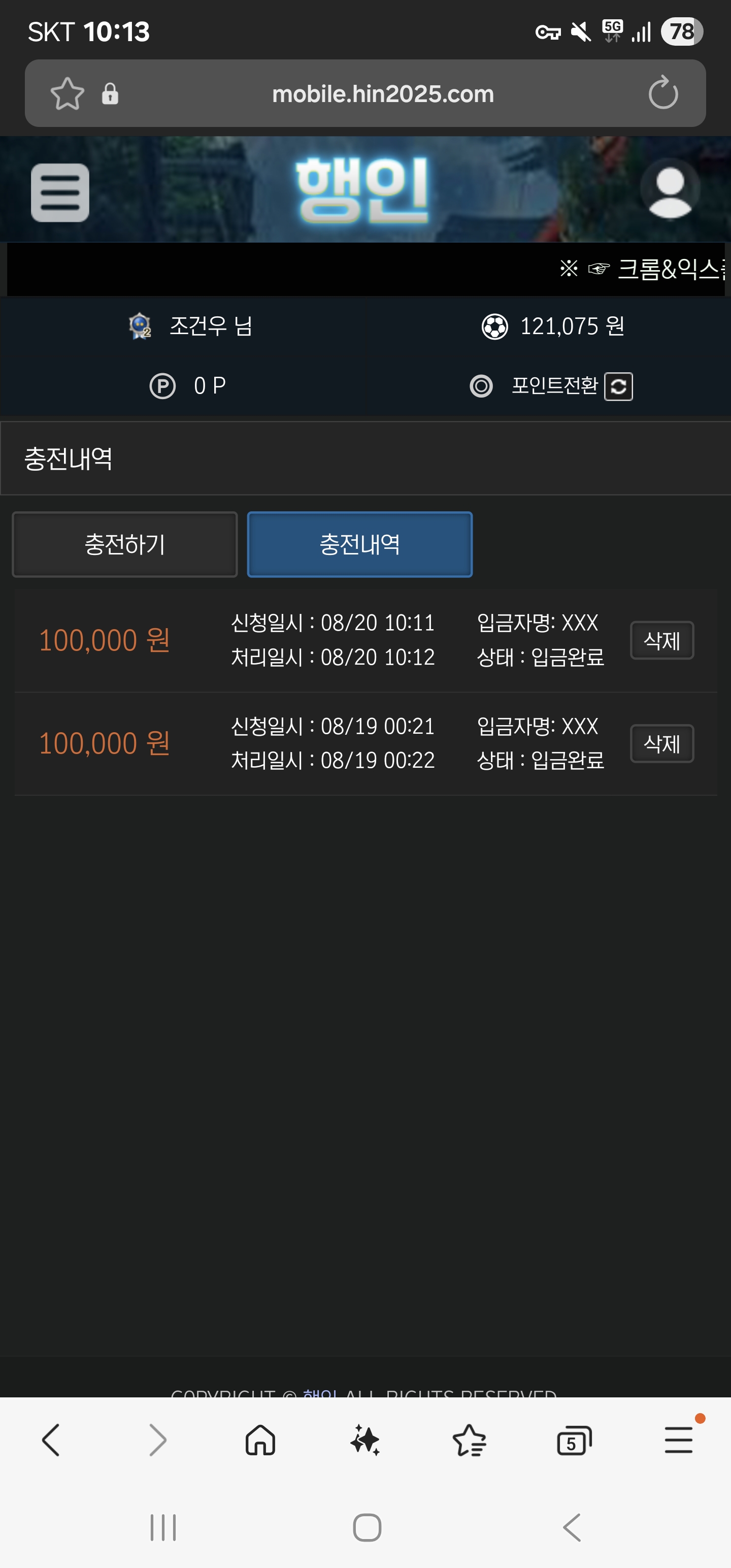Go to the browser home page
This screenshot has width=731, height=1568.
pos(260,1440)
